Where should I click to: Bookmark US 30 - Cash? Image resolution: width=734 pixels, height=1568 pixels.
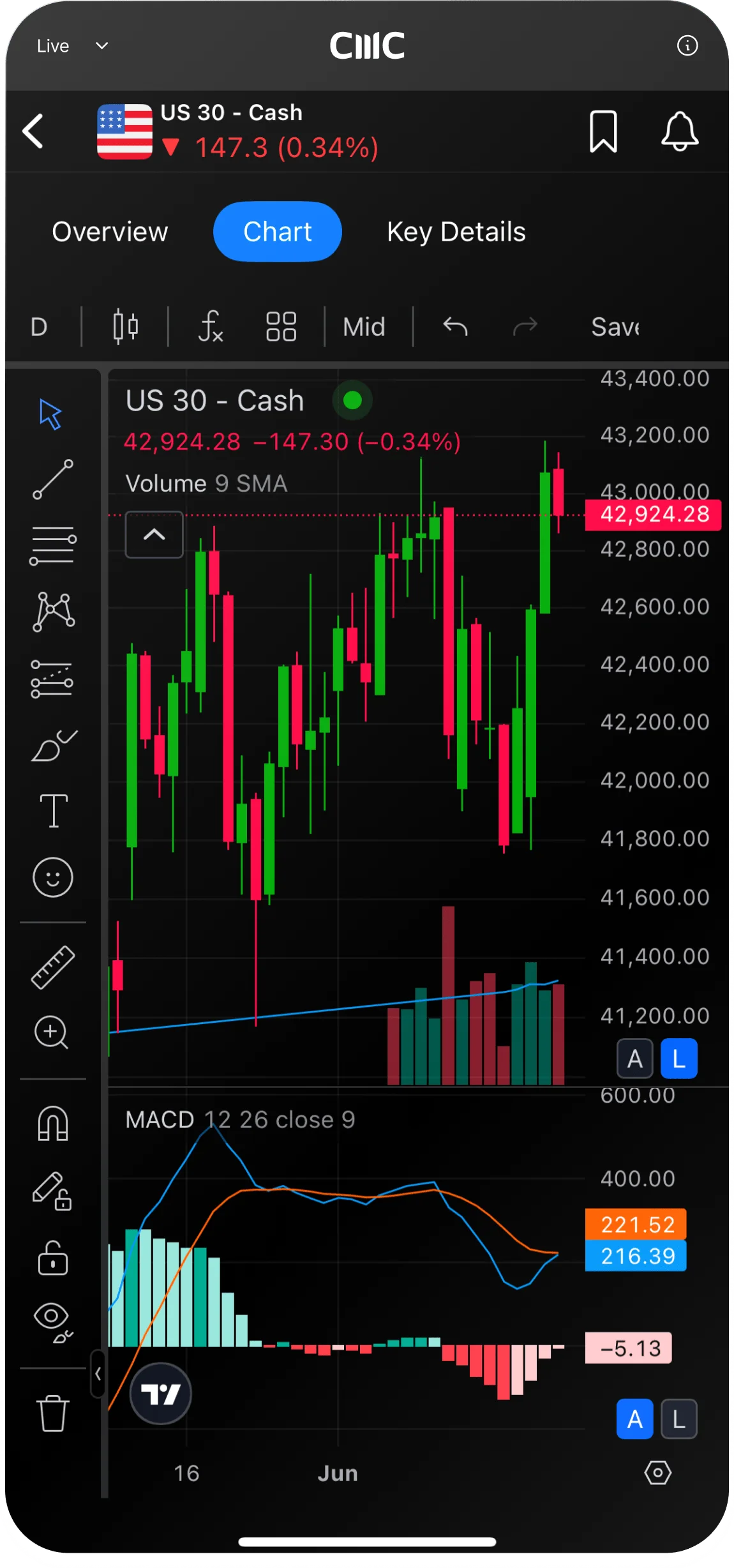click(x=603, y=132)
